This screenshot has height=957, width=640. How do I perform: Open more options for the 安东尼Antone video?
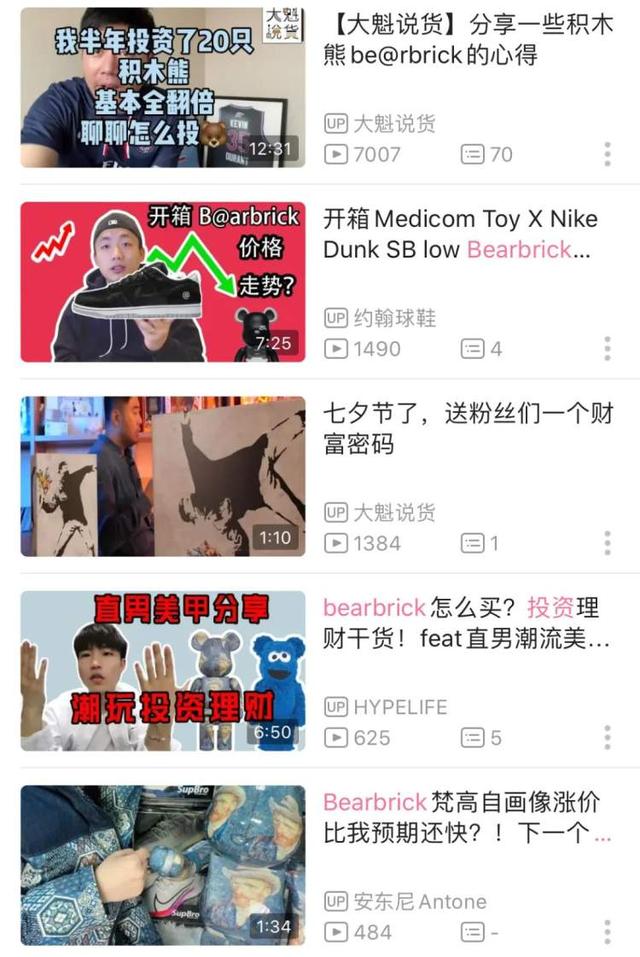(x=607, y=932)
